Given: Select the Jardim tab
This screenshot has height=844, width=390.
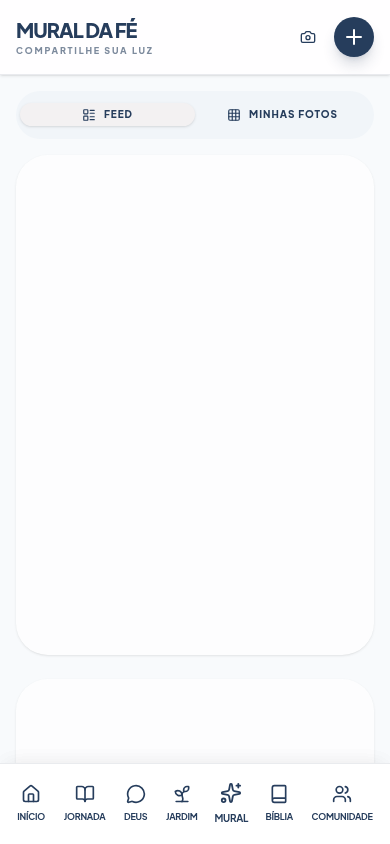Looking at the screenshot, I should 182,803.
